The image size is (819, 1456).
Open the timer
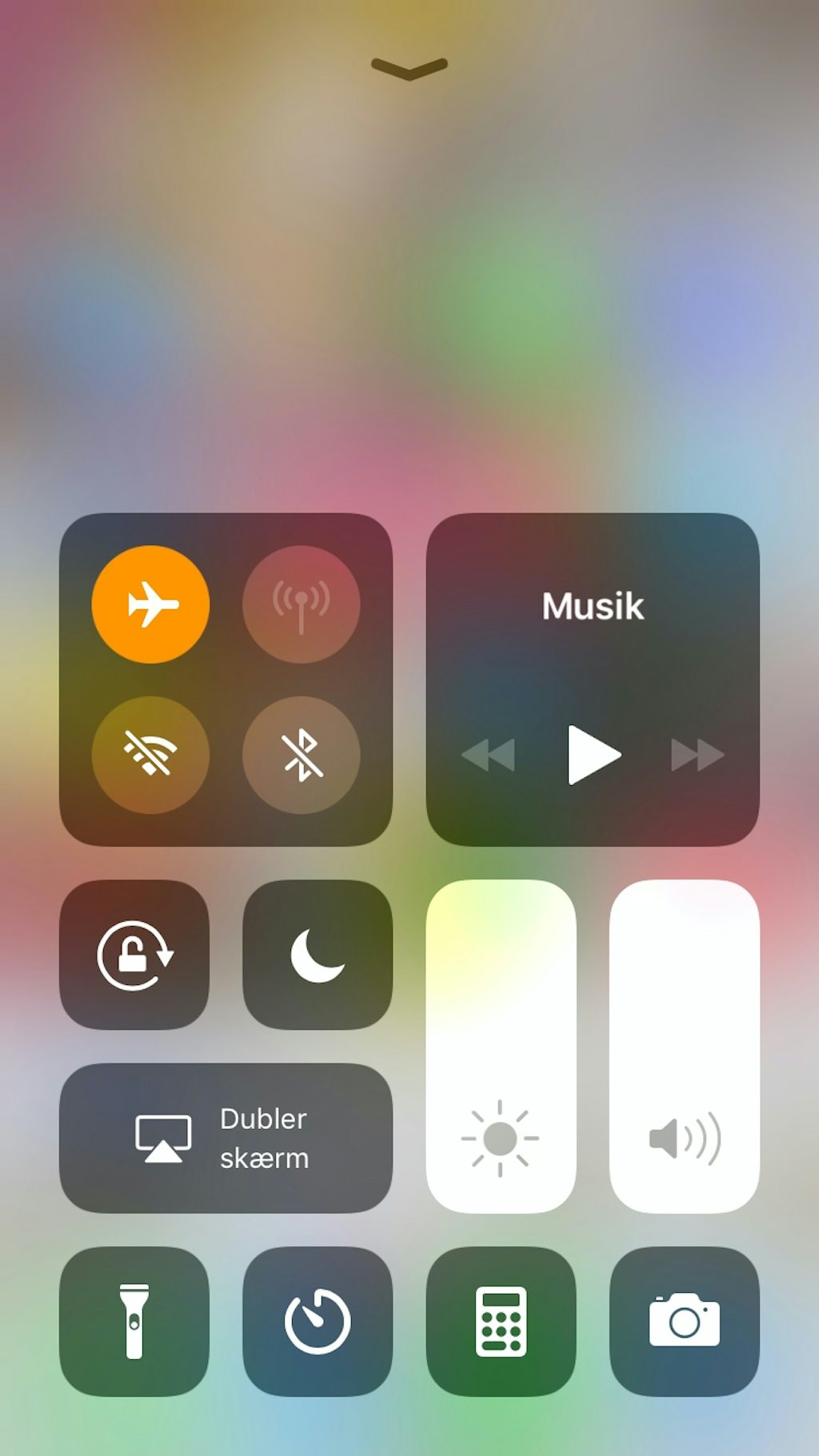click(x=318, y=1321)
